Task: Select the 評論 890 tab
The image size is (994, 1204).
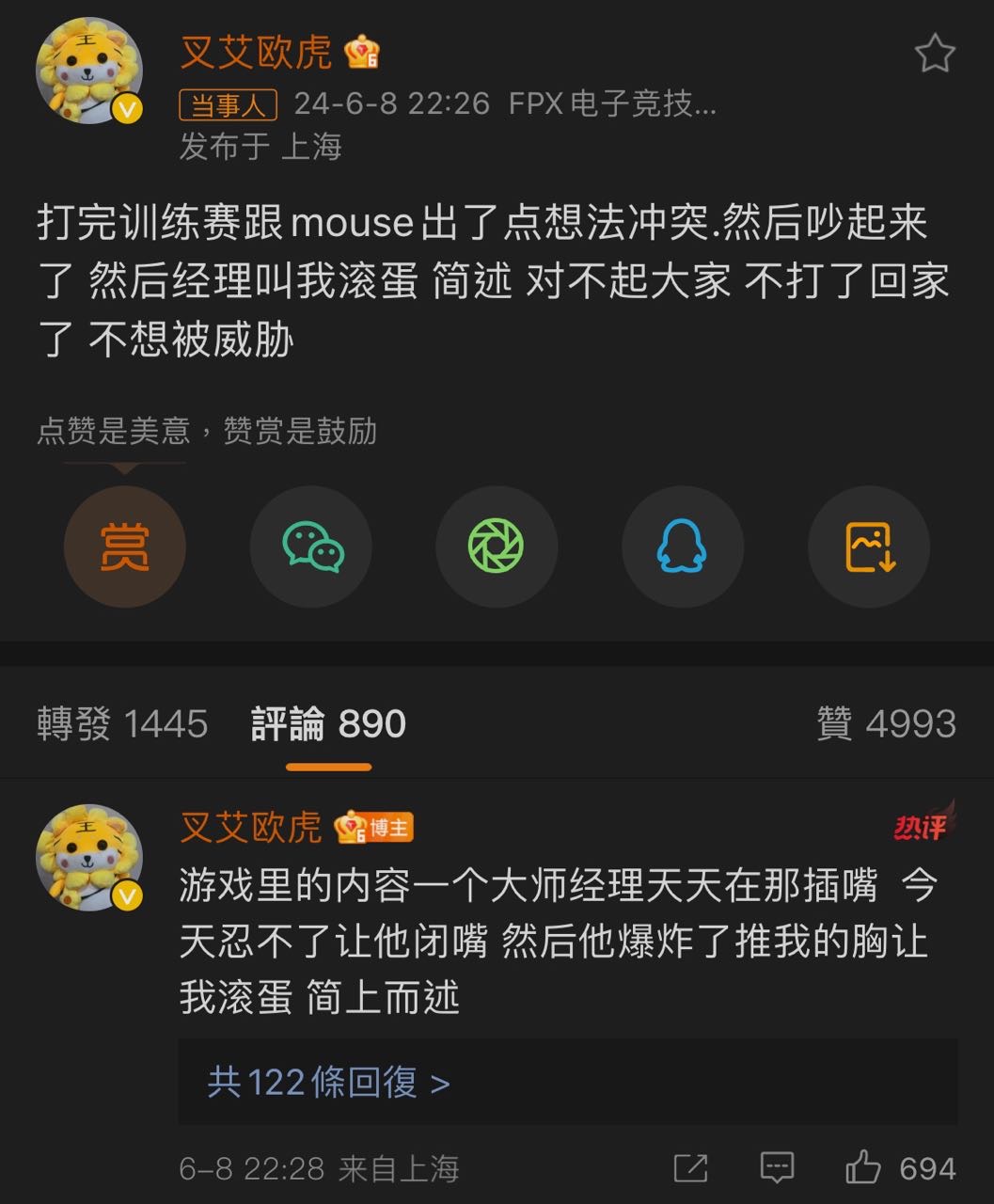Action: (328, 724)
